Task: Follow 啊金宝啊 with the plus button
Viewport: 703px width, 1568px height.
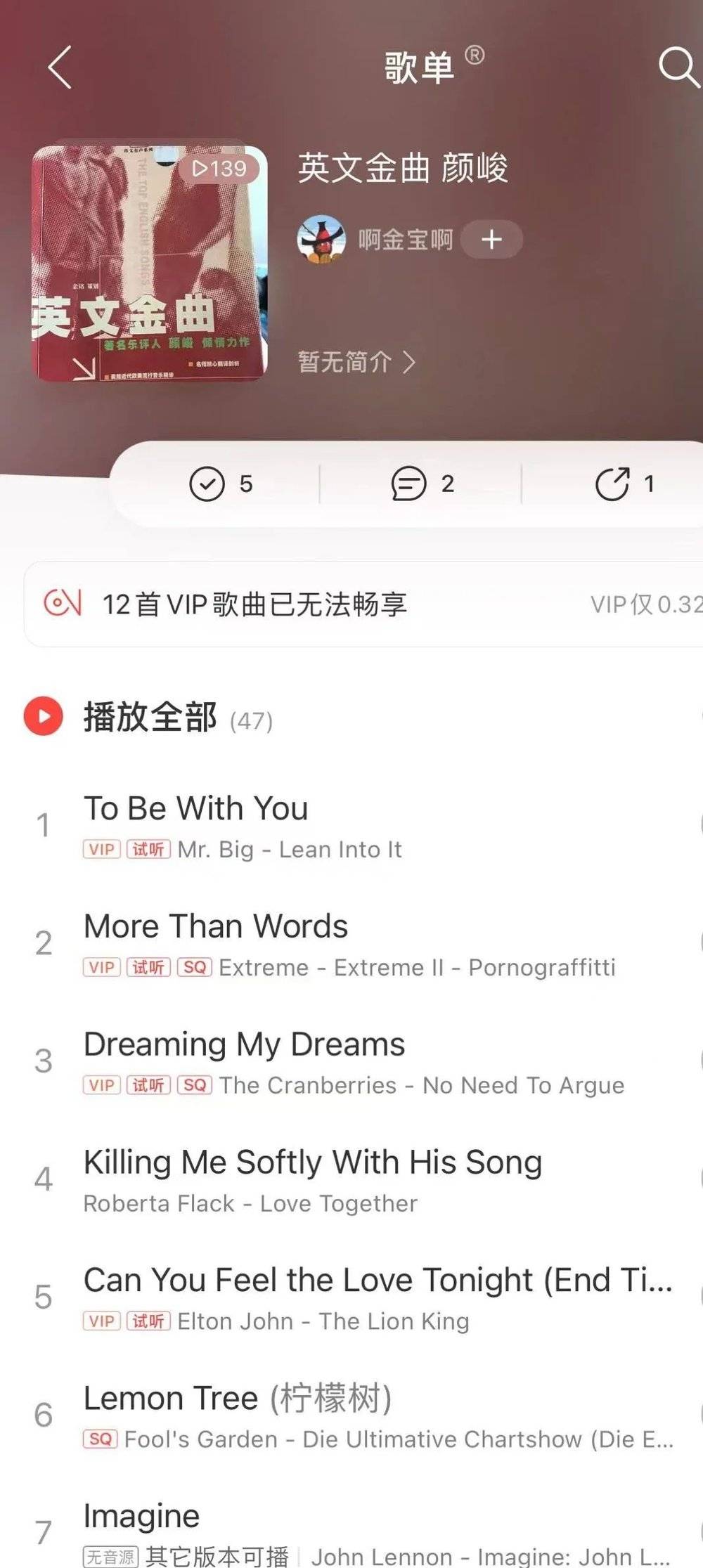Action: (491, 240)
